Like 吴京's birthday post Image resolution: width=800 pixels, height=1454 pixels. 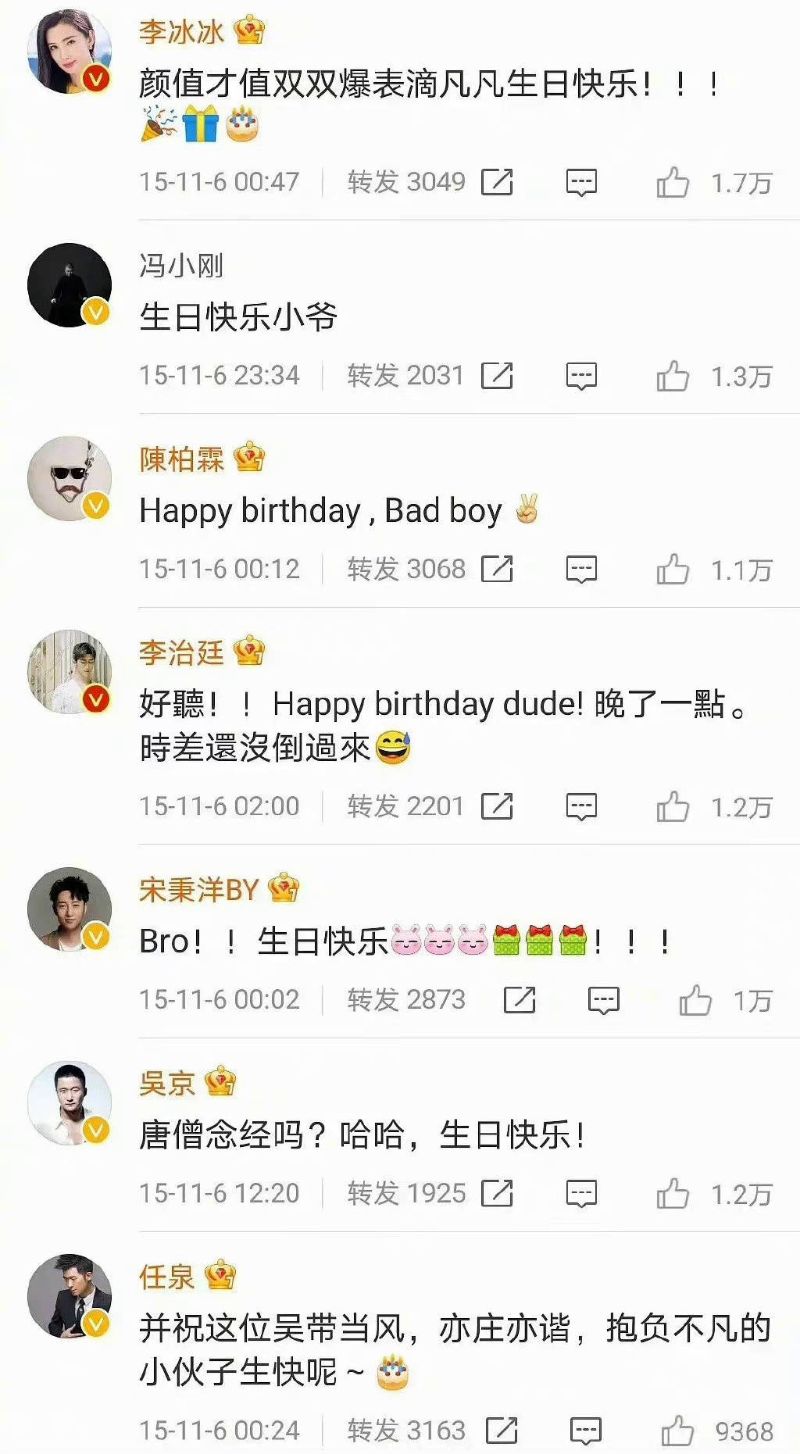(673, 1194)
